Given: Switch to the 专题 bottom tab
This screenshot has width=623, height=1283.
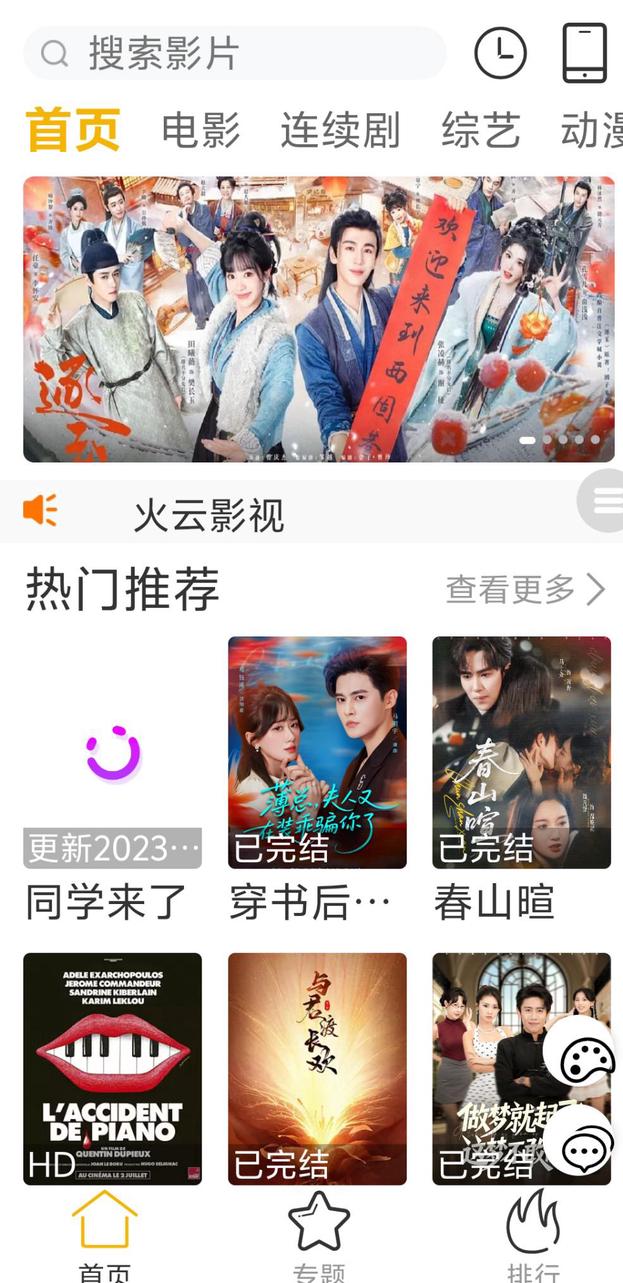Looking at the screenshot, I should click(319, 1237).
